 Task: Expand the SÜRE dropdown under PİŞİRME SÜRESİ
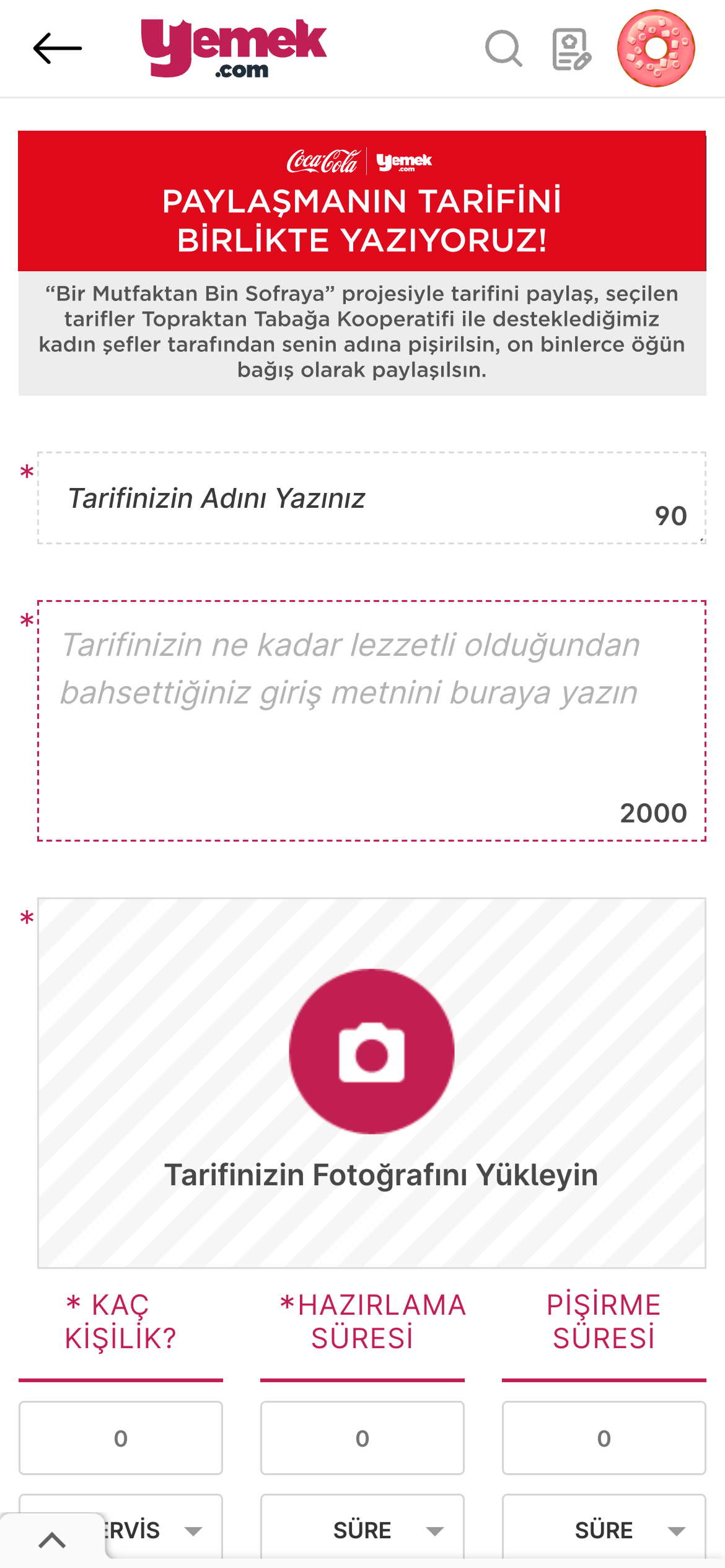604,1530
